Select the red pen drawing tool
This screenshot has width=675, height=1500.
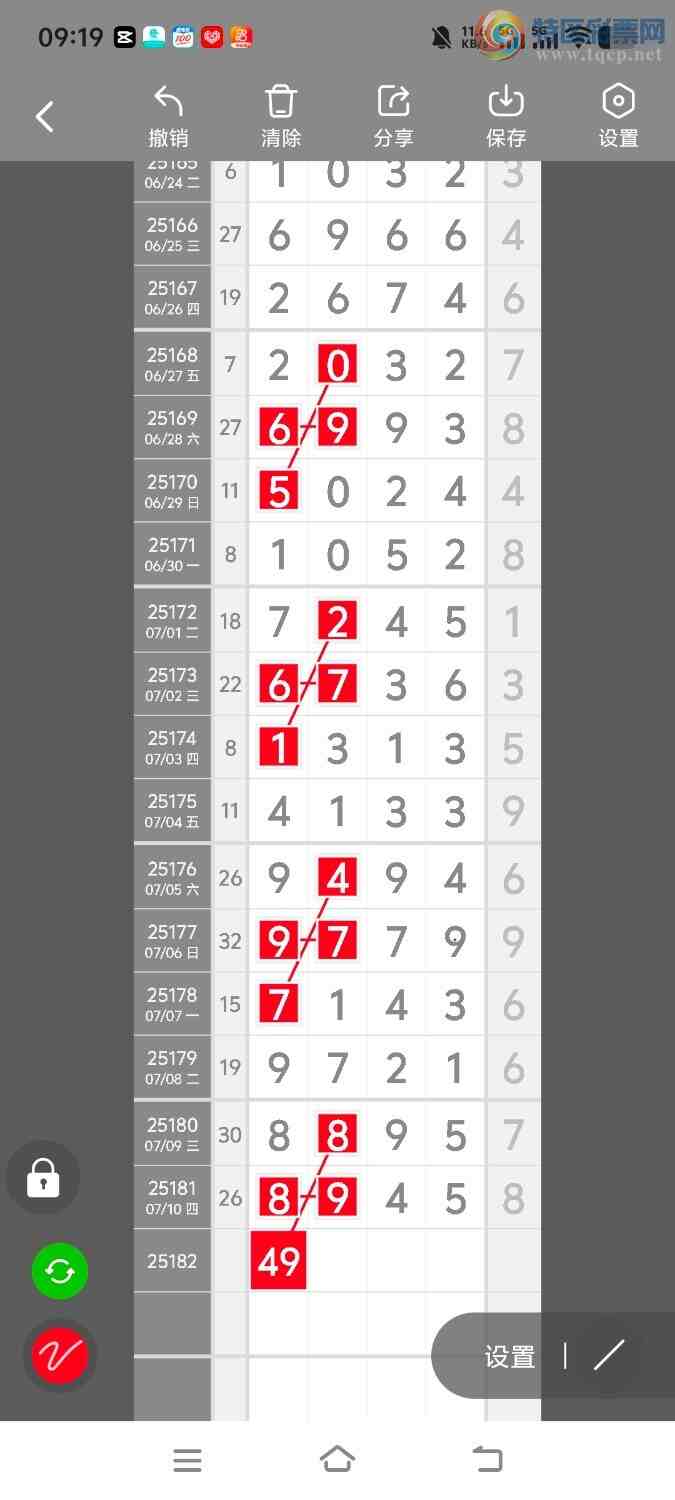click(x=60, y=1355)
